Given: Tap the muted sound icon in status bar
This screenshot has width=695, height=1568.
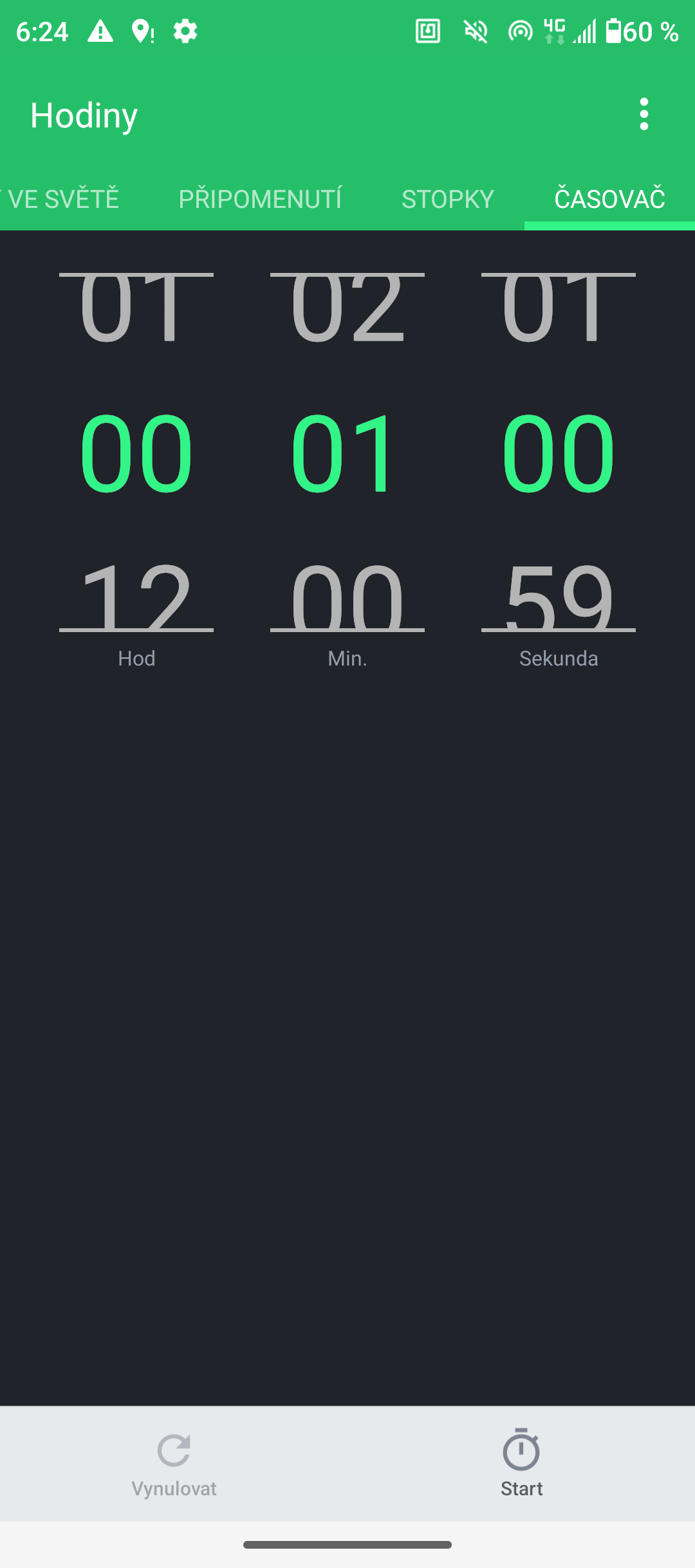Looking at the screenshot, I should point(474,30).
